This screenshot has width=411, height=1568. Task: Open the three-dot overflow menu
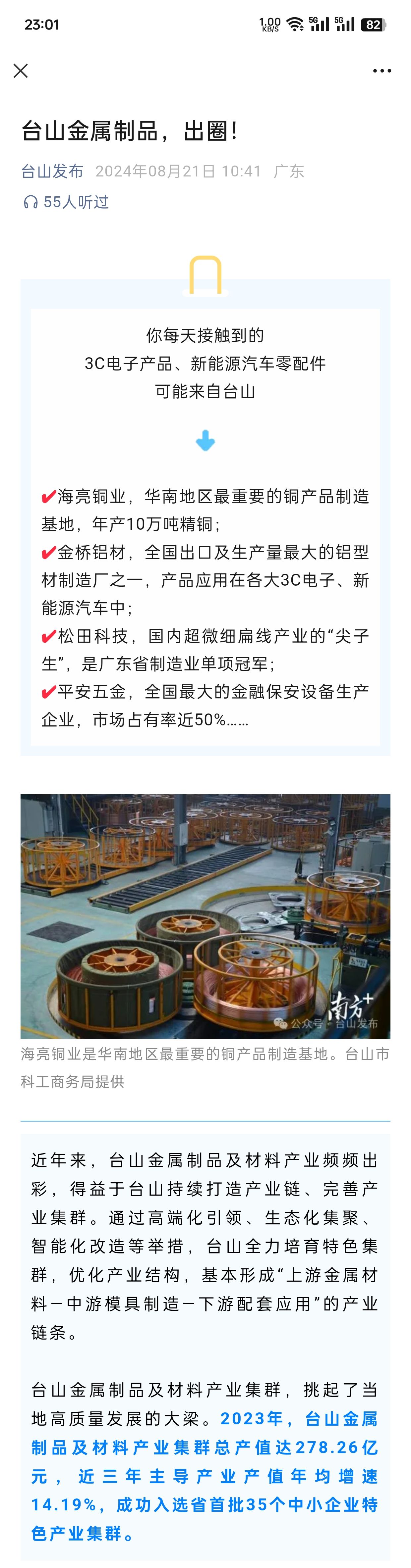[382, 71]
